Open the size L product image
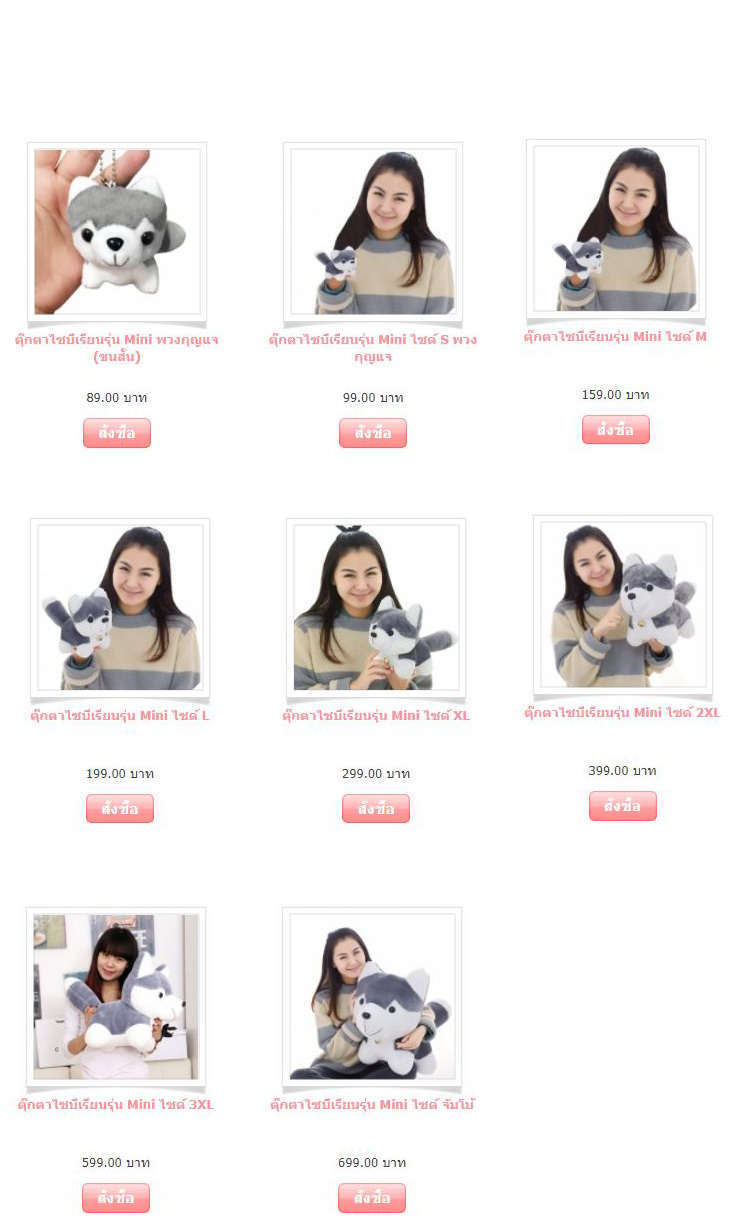745x1231 pixels. point(120,608)
